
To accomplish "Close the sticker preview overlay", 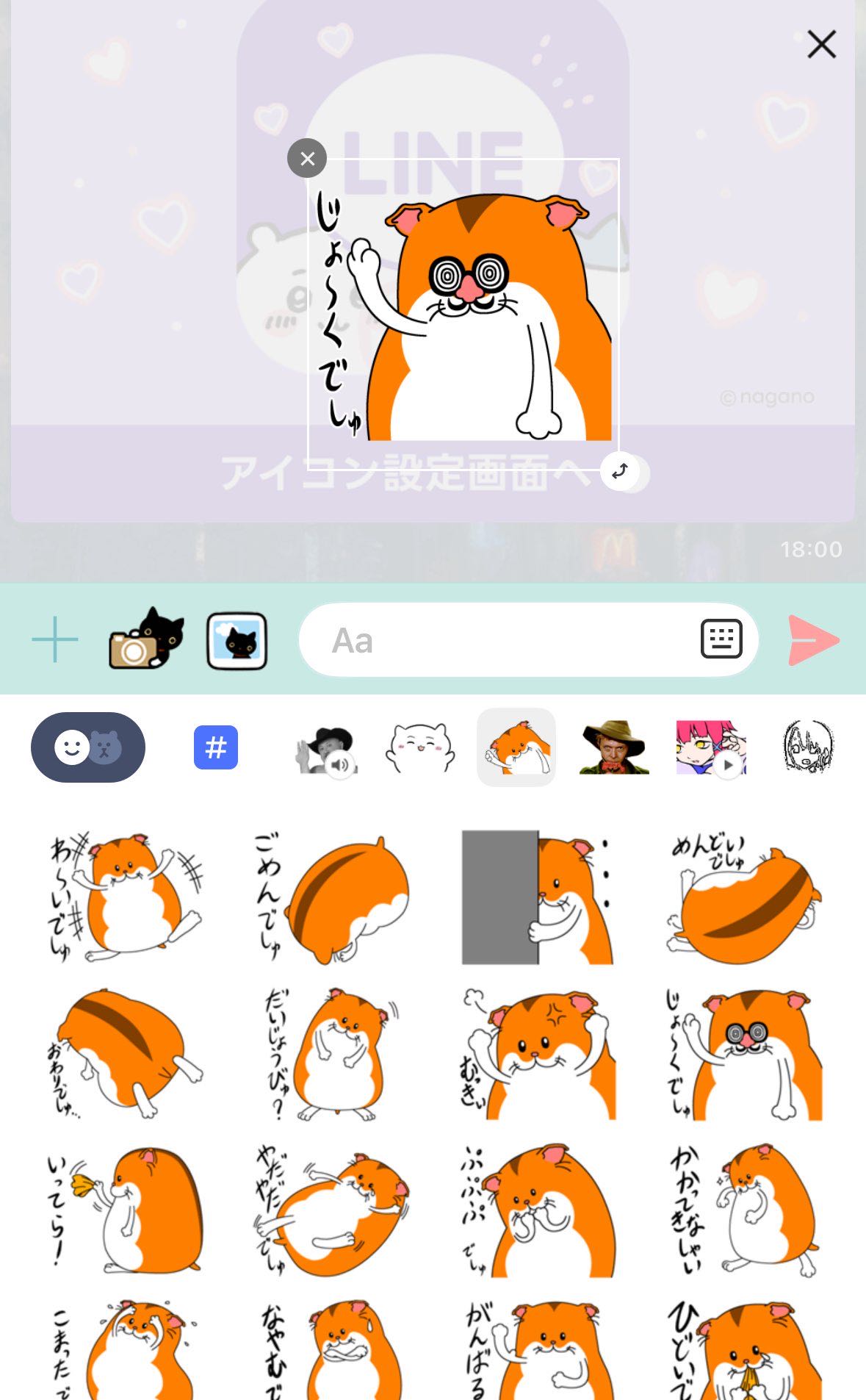I will (821, 44).
